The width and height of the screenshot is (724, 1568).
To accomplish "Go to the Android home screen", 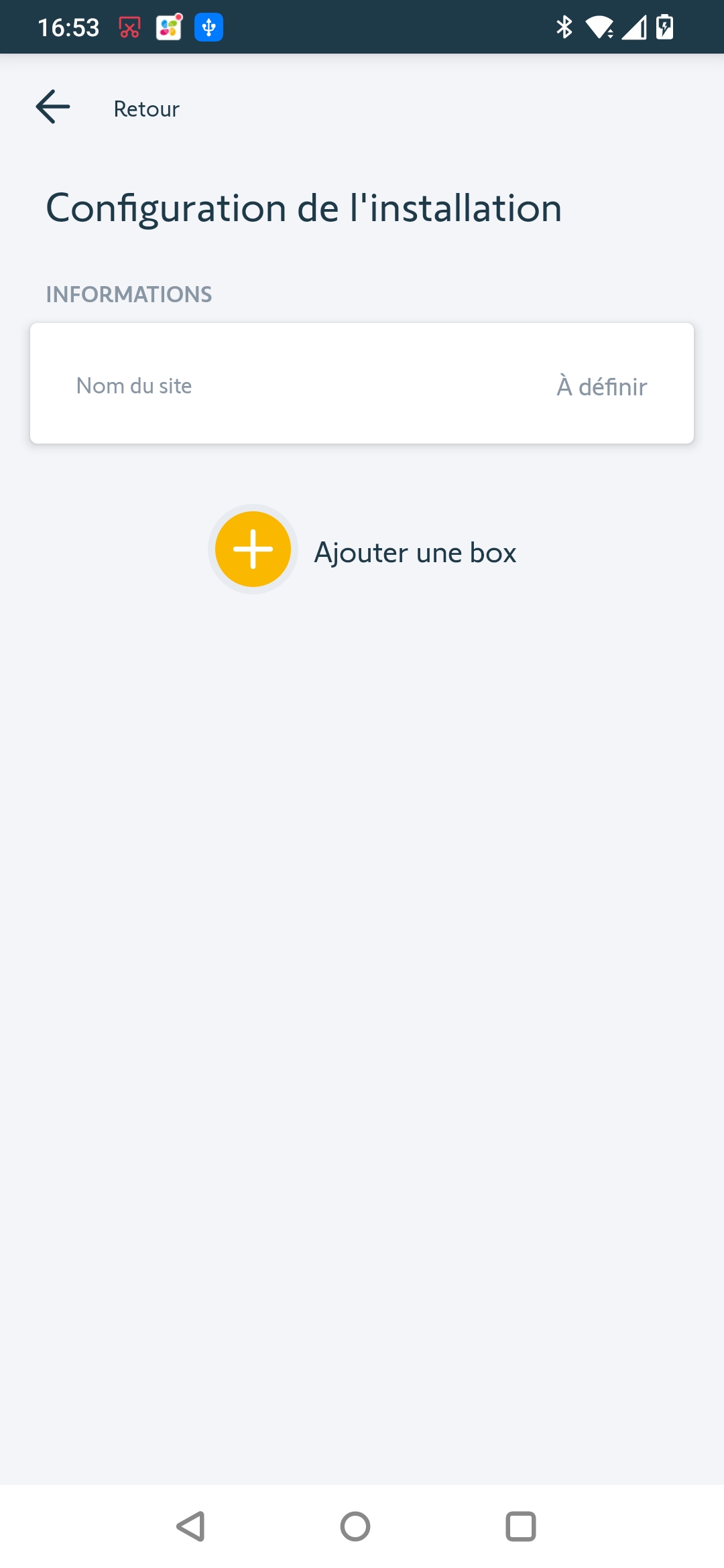I will coord(355,1526).
